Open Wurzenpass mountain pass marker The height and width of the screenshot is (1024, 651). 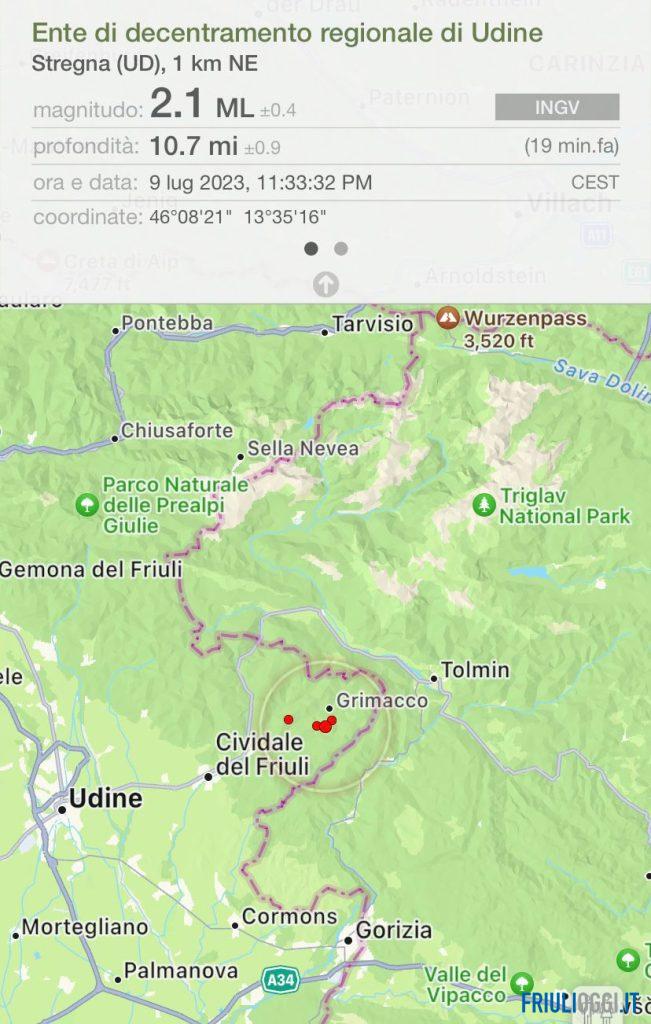pos(449,319)
